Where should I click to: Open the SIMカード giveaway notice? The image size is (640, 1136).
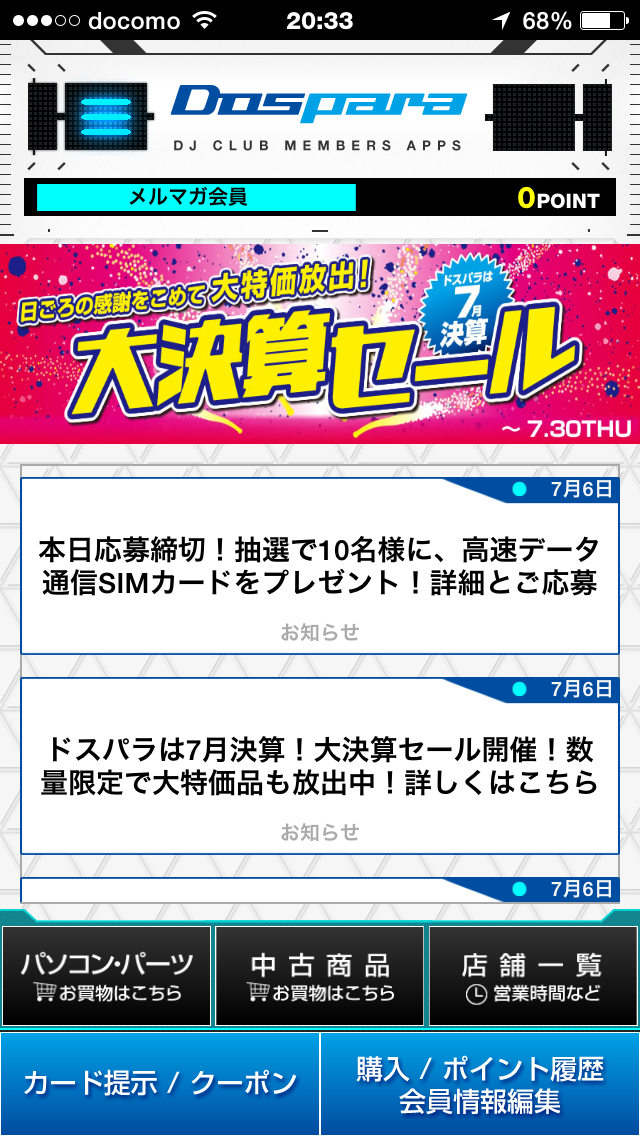click(320, 566)
